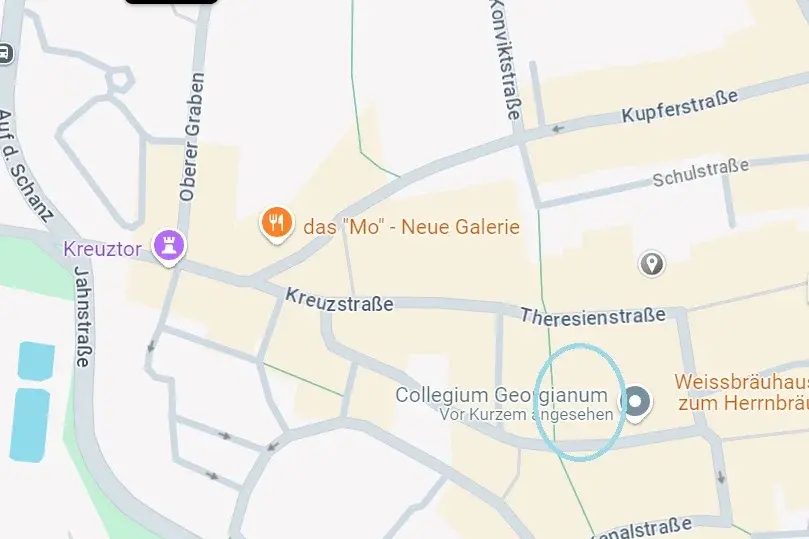
Task: View Weissbräuhaus zum Herrnbräu place
Action: (x=740, y=392)
